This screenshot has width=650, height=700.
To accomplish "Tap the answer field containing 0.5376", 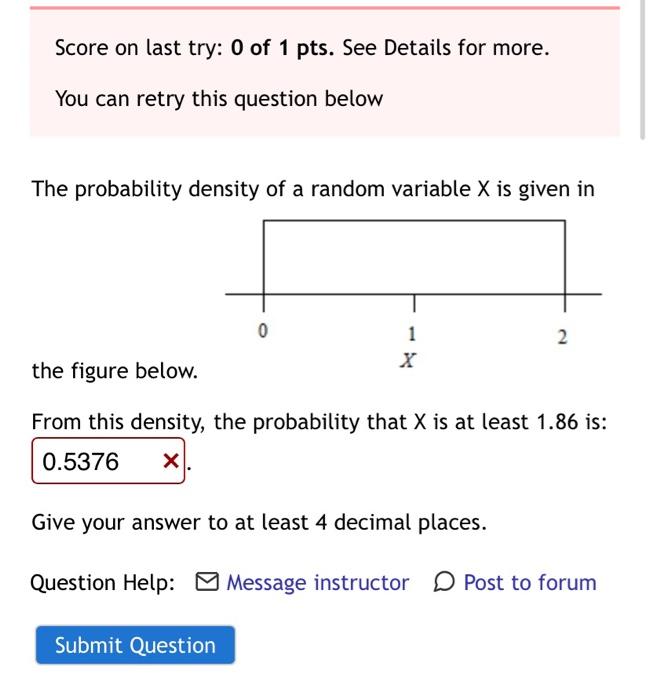I will pyautogui.click(x=95, y=462).
